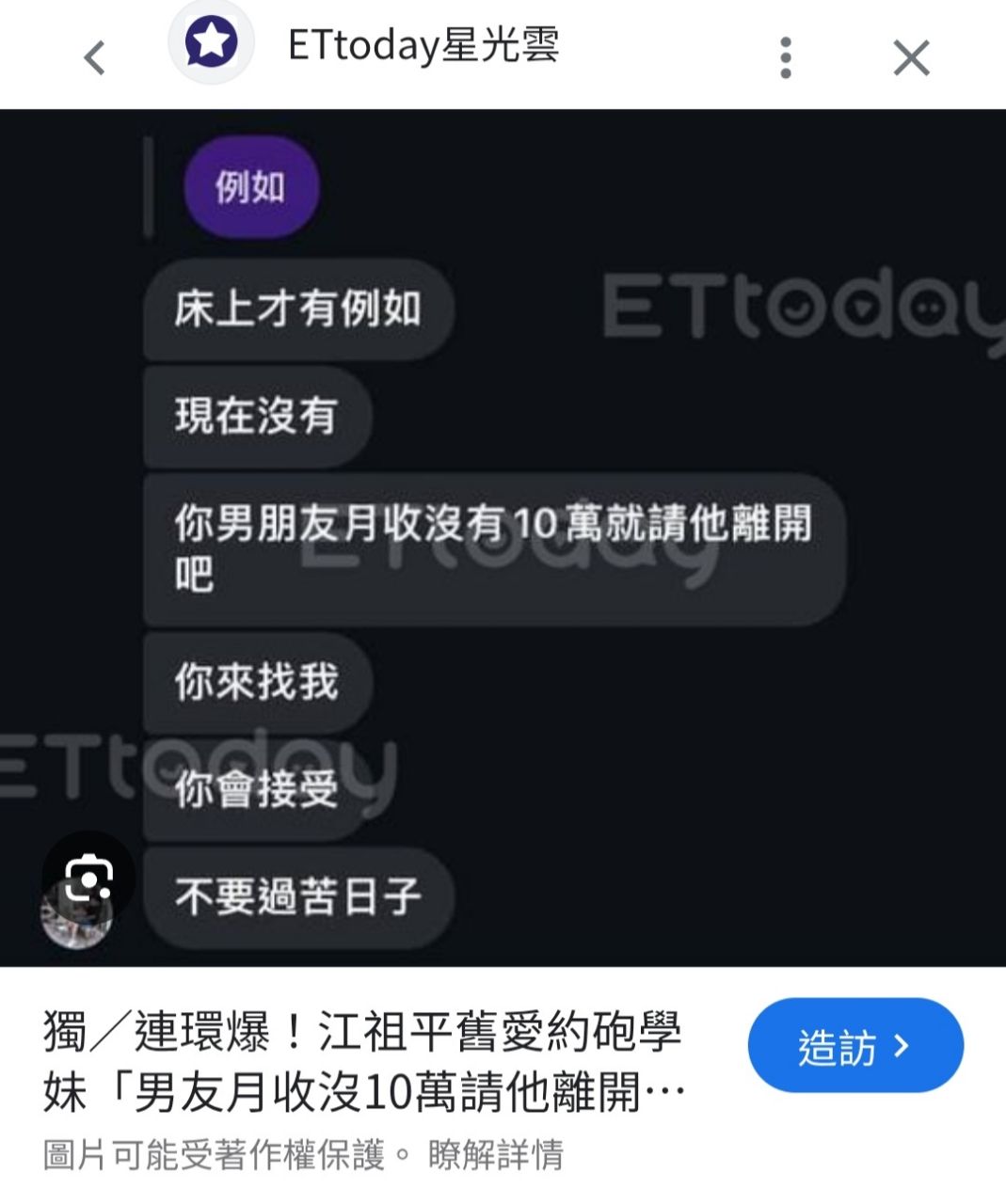Search this image with Lens
1006x1204 pixels.
(88, 879)
